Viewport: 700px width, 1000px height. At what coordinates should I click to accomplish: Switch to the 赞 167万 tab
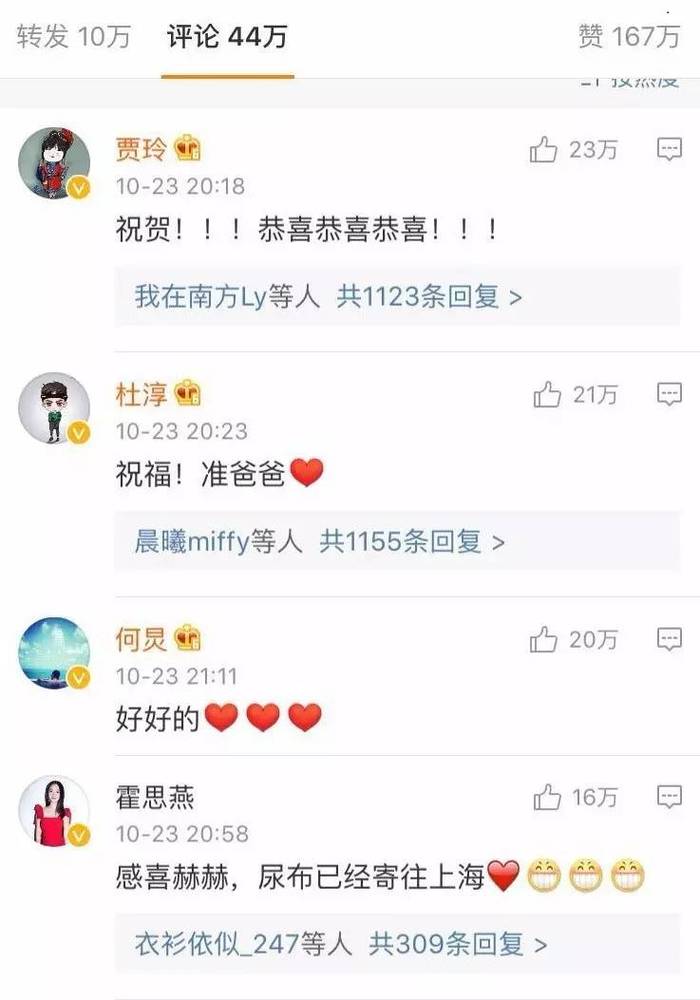pyautogui.click(x=629, y=37)
